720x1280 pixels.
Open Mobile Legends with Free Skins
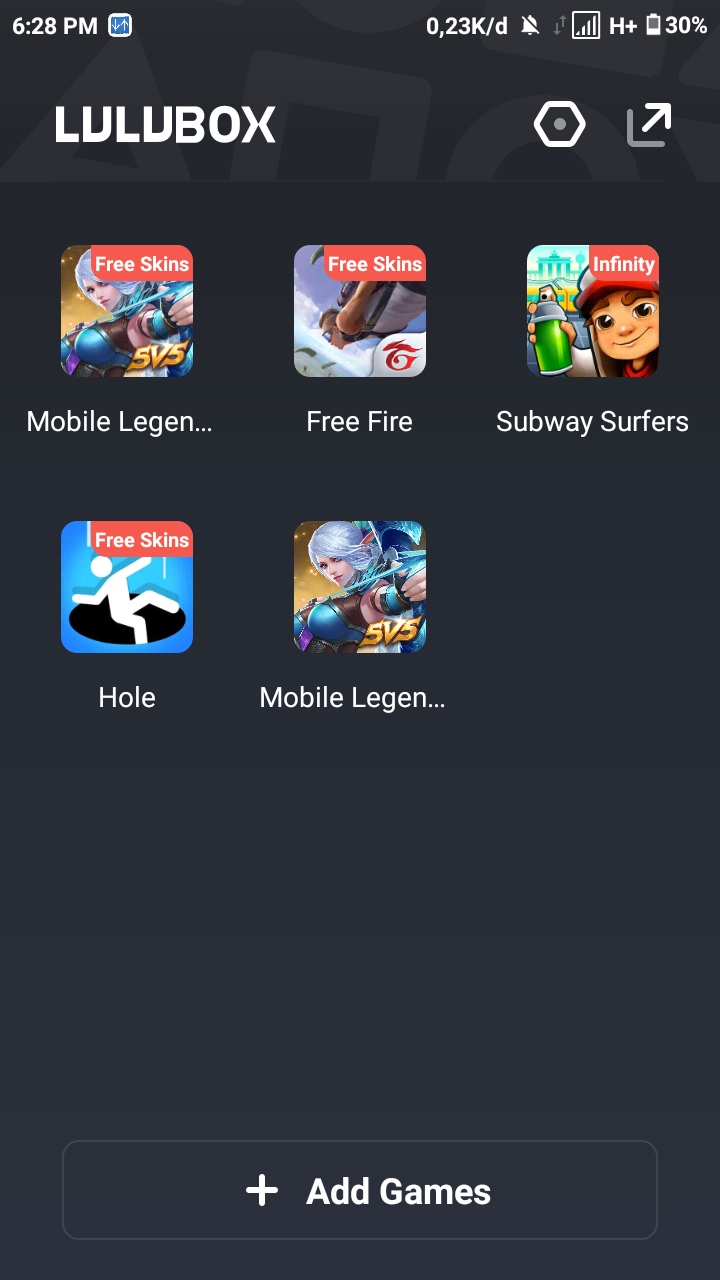(x=127, y=311)
